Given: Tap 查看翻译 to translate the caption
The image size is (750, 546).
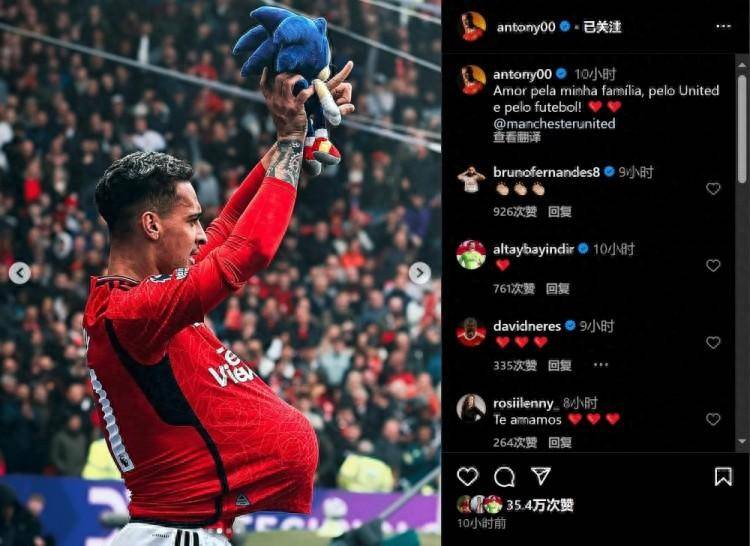Looking at the screenshot, I should 519,138.
